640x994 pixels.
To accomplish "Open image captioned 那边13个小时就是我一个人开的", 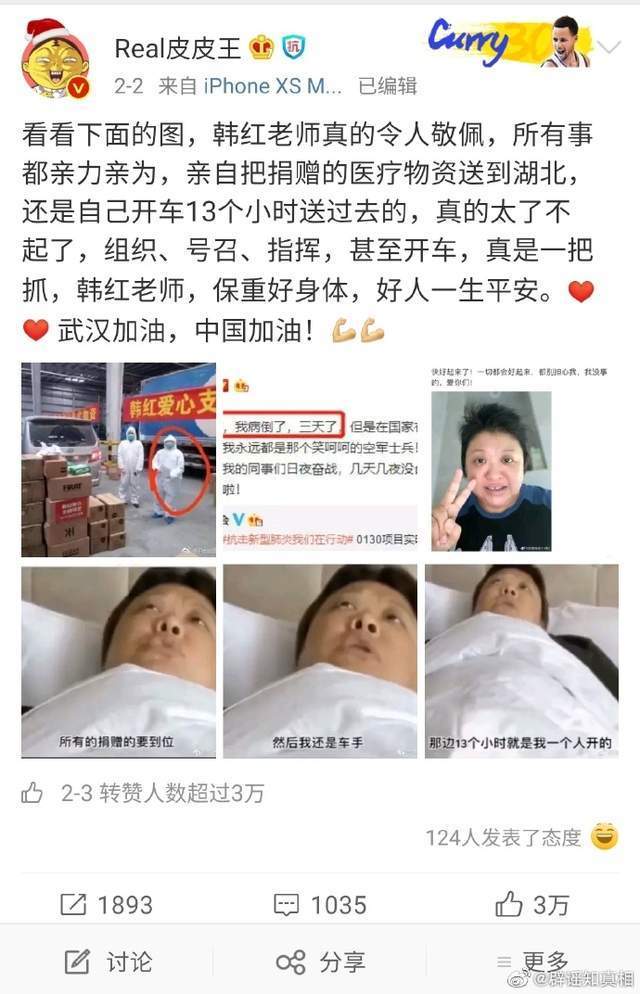I will click(521, 661).
